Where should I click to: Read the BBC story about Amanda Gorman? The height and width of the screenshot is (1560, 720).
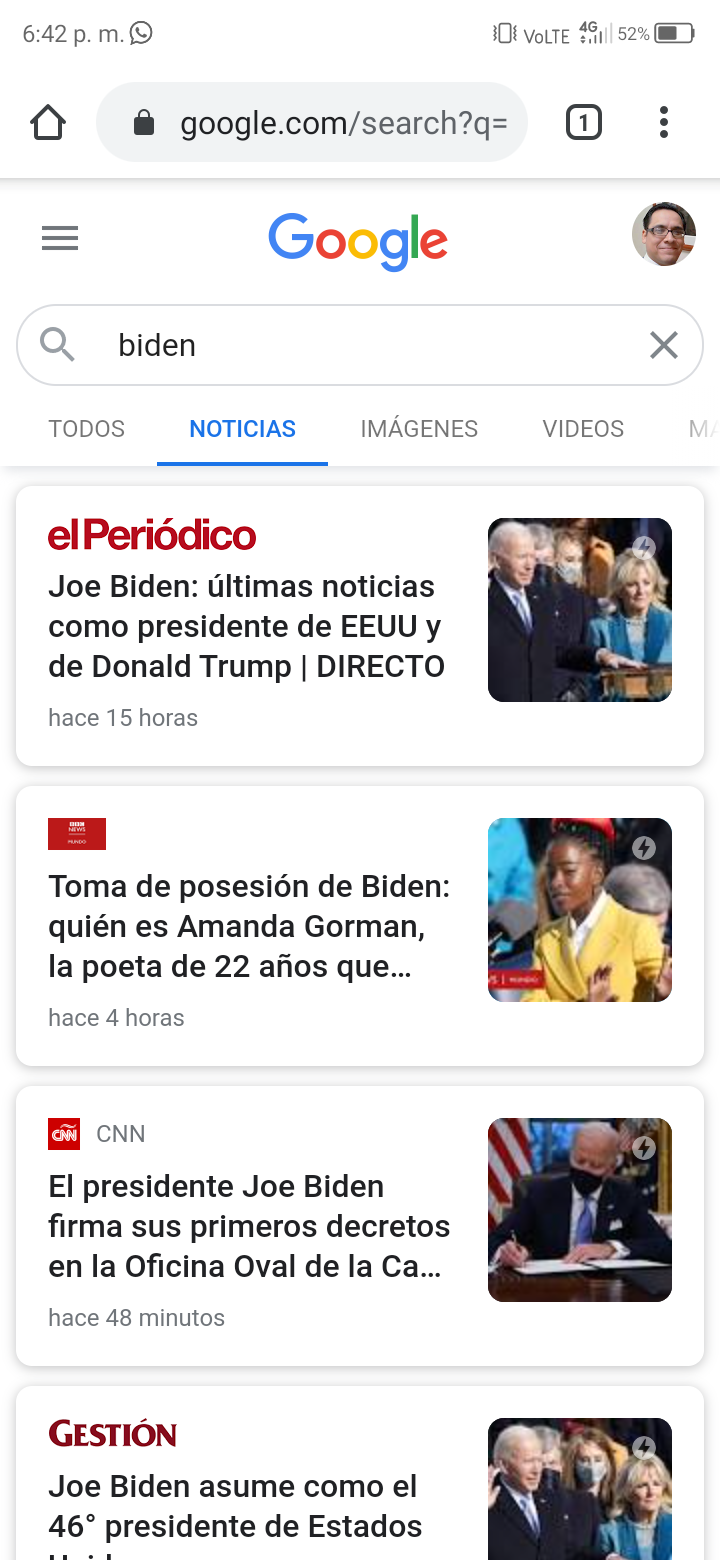coord(249,927)
